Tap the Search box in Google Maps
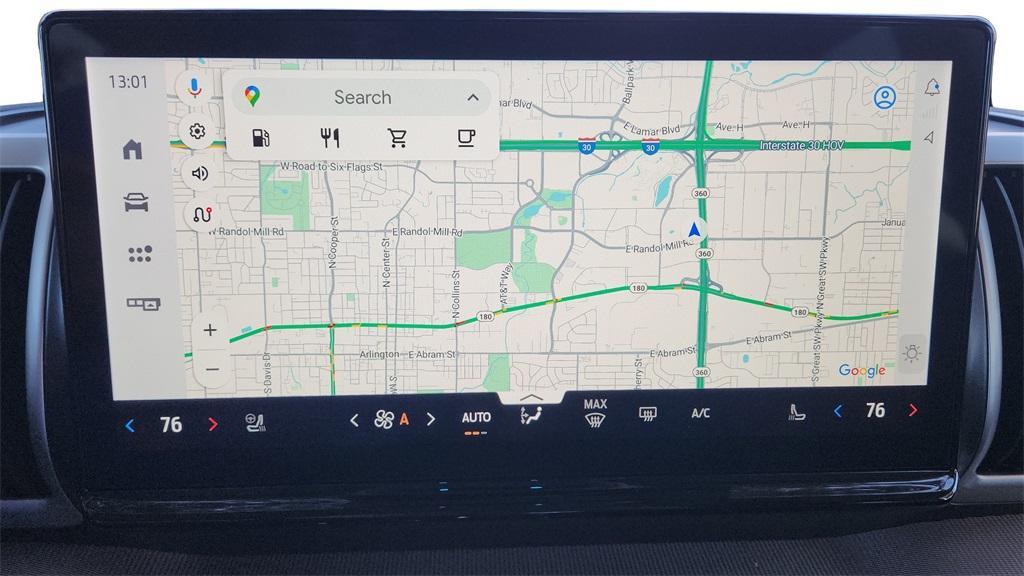Viewport: 1024px width, 576px height. pos(362,97)
